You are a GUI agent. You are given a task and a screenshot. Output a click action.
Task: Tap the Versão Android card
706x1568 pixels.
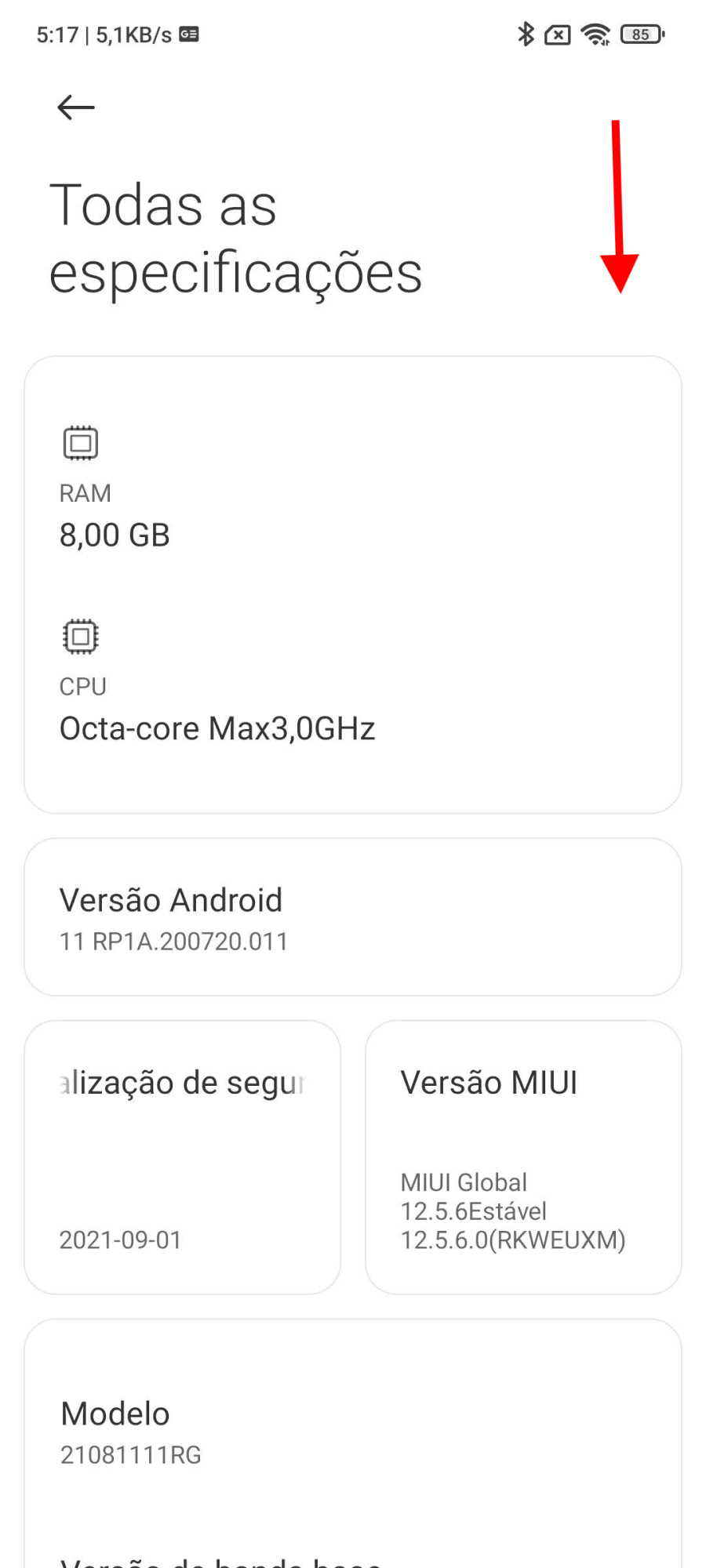click(x=353, y=917)
